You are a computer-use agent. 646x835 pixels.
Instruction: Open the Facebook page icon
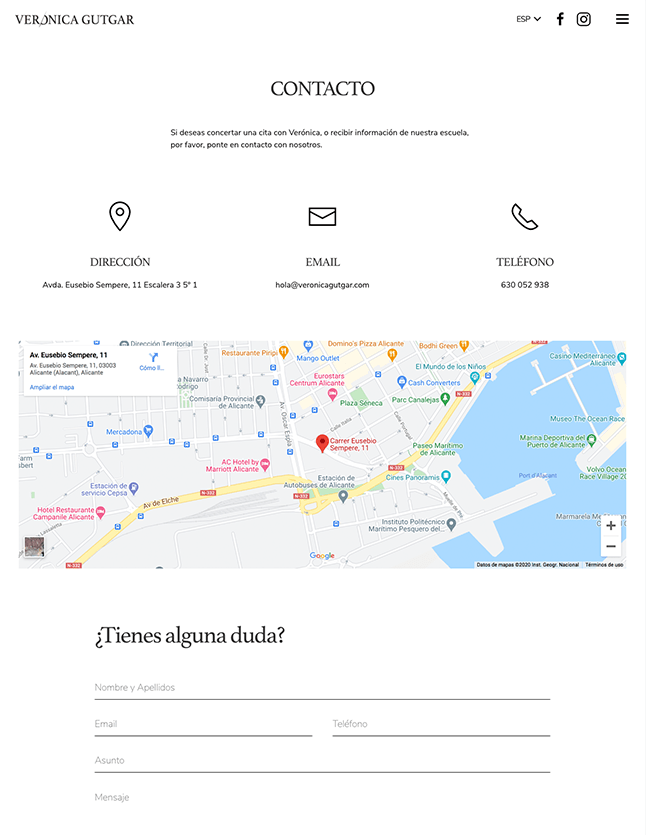coord(560,19)
